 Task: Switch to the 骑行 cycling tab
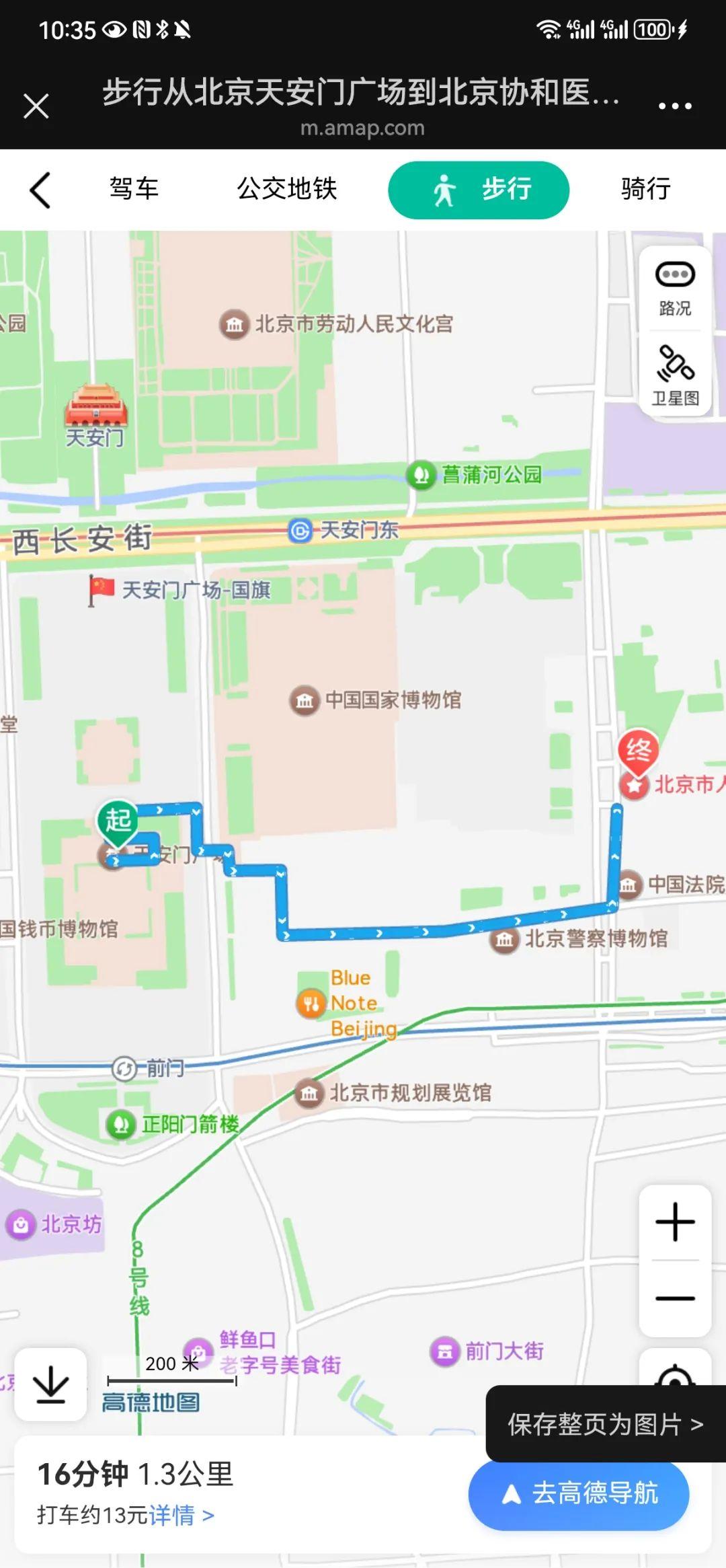[x=645, y=189]
